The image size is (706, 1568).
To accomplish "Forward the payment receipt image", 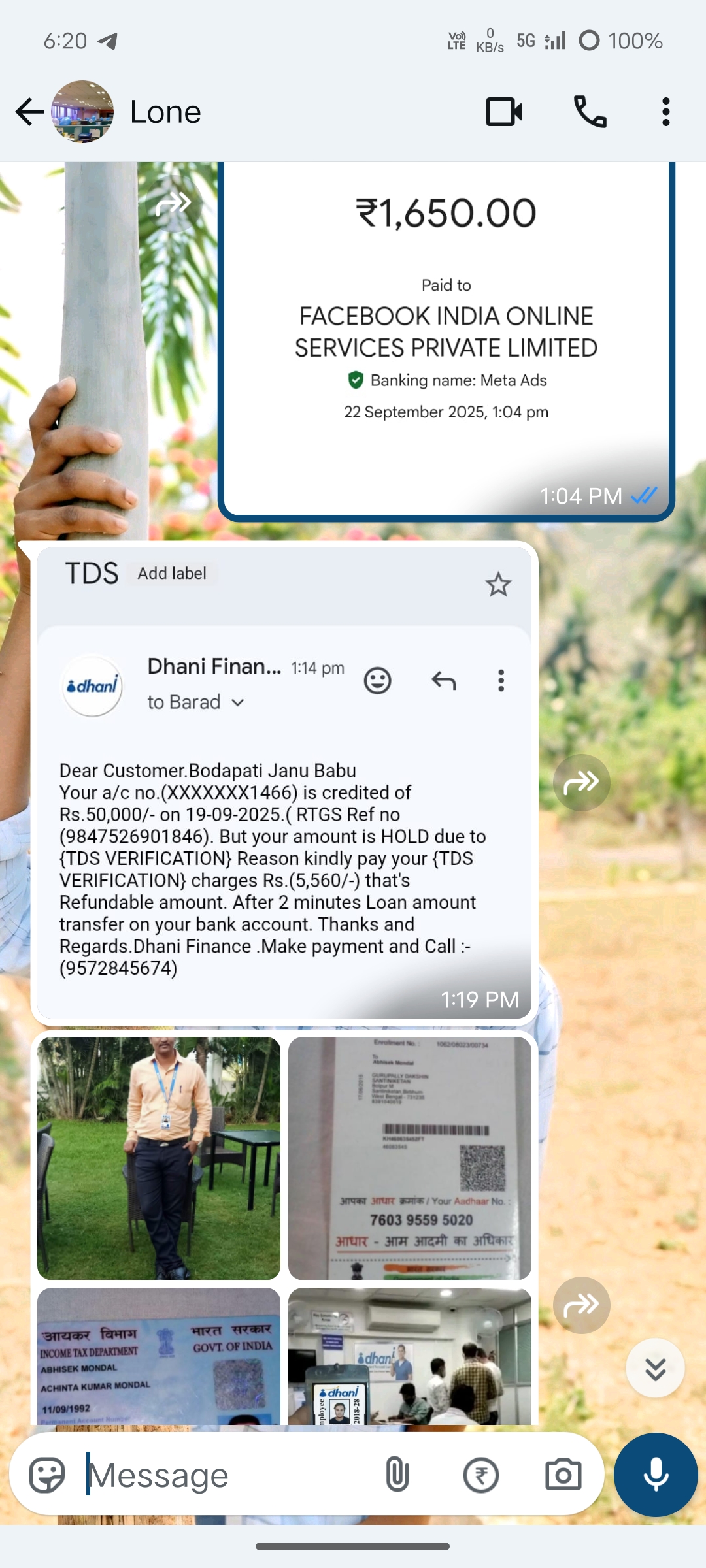I will click(174, 204).
